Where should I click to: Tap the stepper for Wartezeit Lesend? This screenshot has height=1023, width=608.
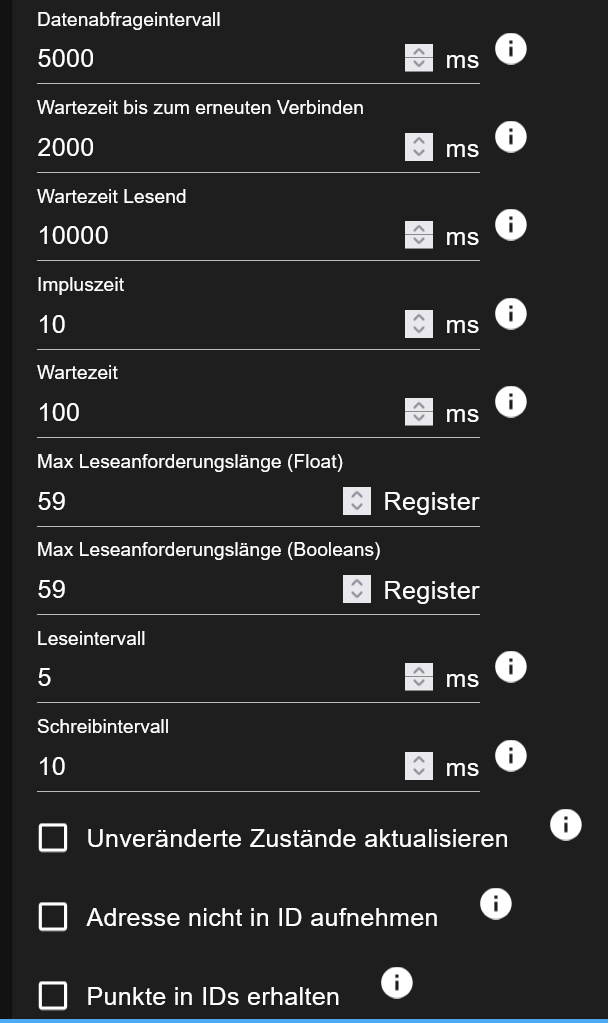coord(419,235)
